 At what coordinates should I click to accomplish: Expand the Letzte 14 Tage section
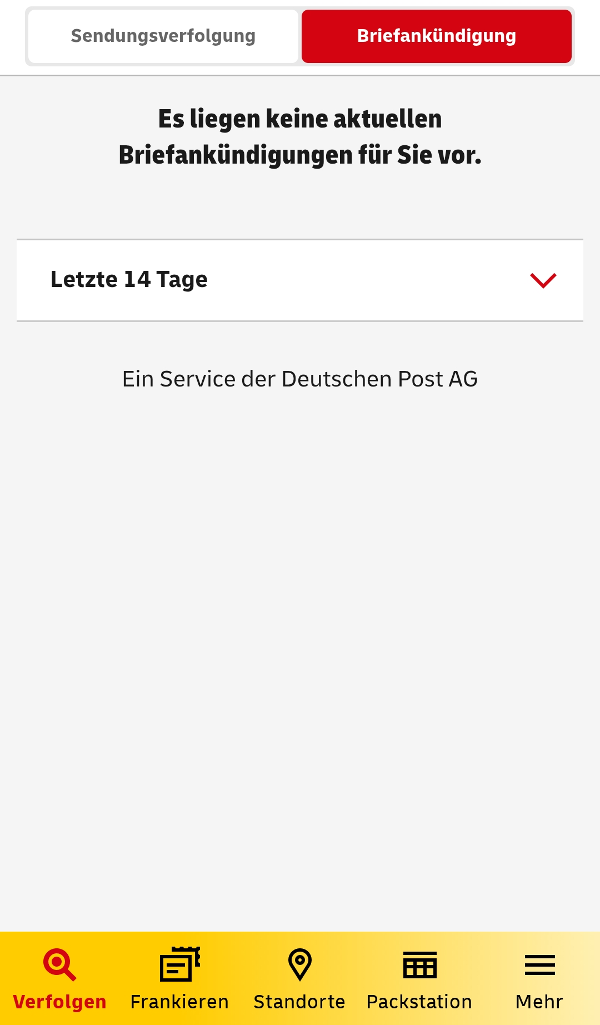[300, 280]
